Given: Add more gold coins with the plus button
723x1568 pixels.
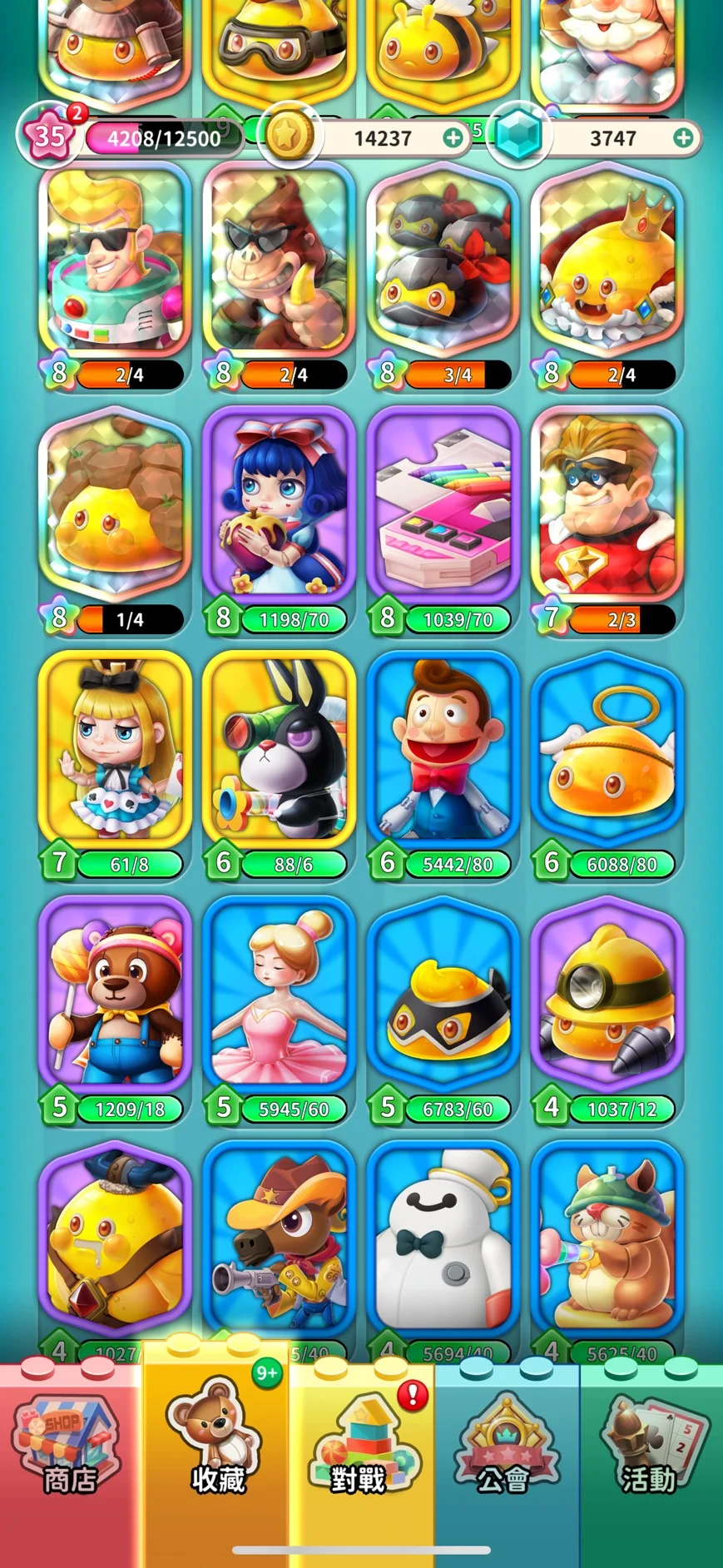Looking at the screenshot, I should click(453, 137).
